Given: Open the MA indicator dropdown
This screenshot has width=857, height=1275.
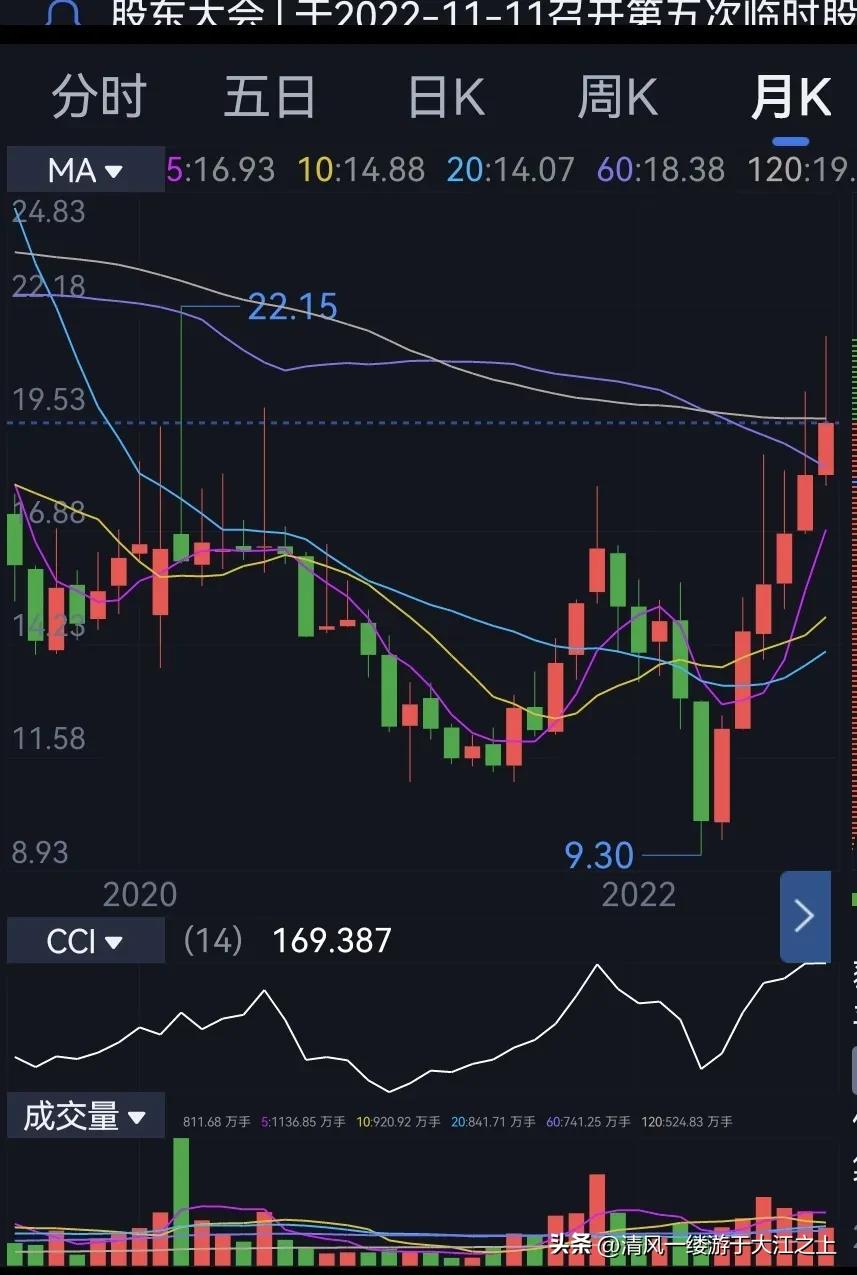Looking at the screenshot, I should point(85,170).
